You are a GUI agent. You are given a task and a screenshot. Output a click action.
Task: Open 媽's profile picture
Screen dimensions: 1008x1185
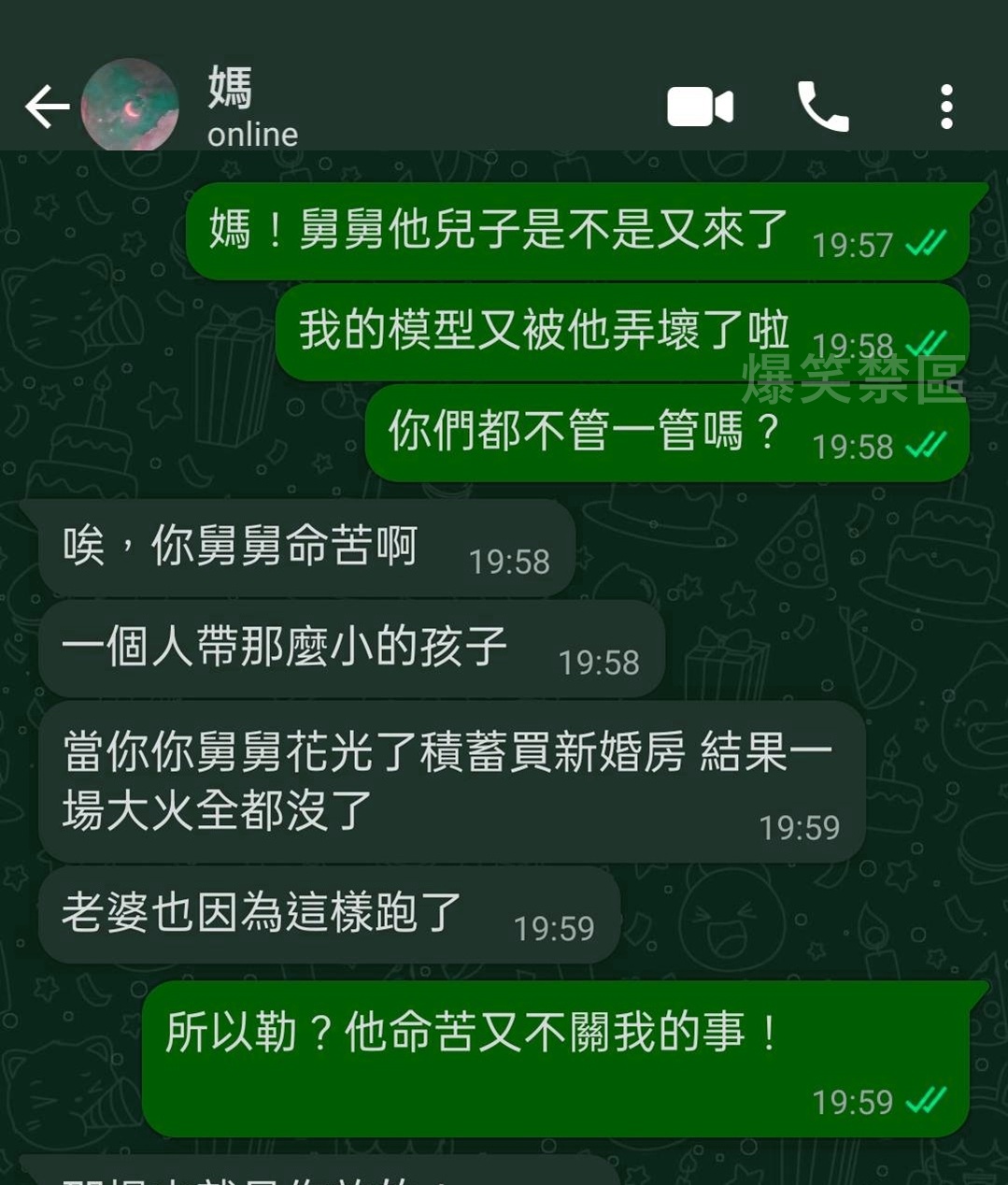(130, 106)
